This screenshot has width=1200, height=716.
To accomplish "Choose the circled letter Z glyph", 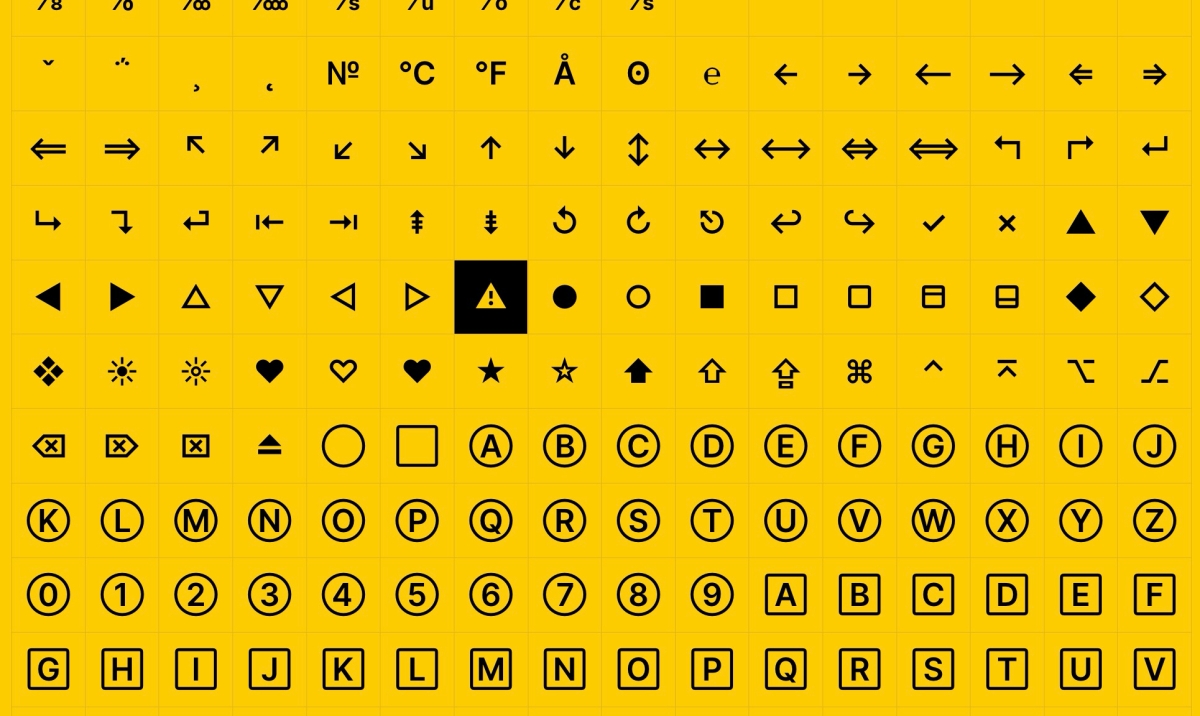I will [1154, 521].
